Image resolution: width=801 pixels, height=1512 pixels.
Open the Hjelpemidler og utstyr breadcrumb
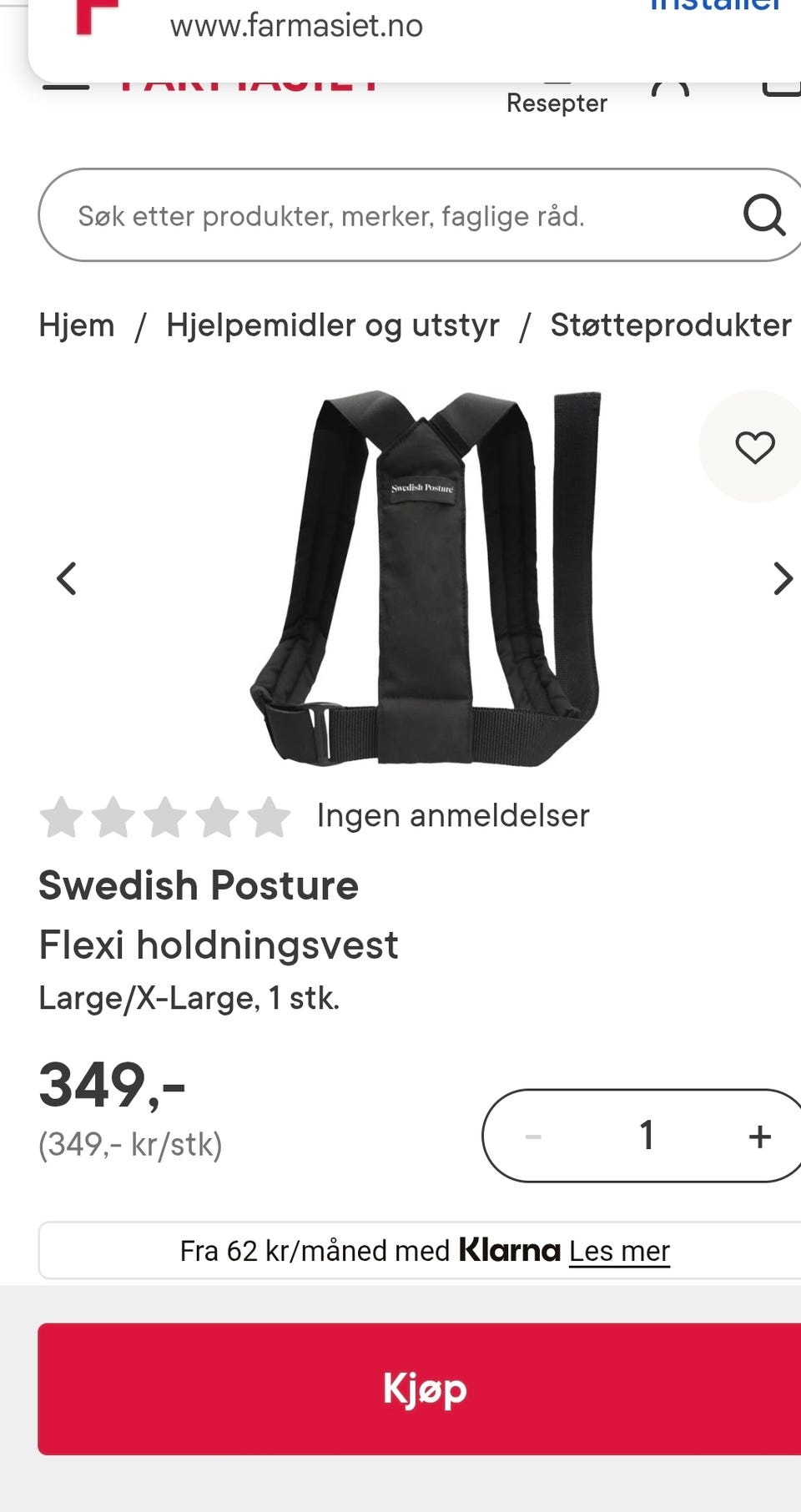click(333, 325)
